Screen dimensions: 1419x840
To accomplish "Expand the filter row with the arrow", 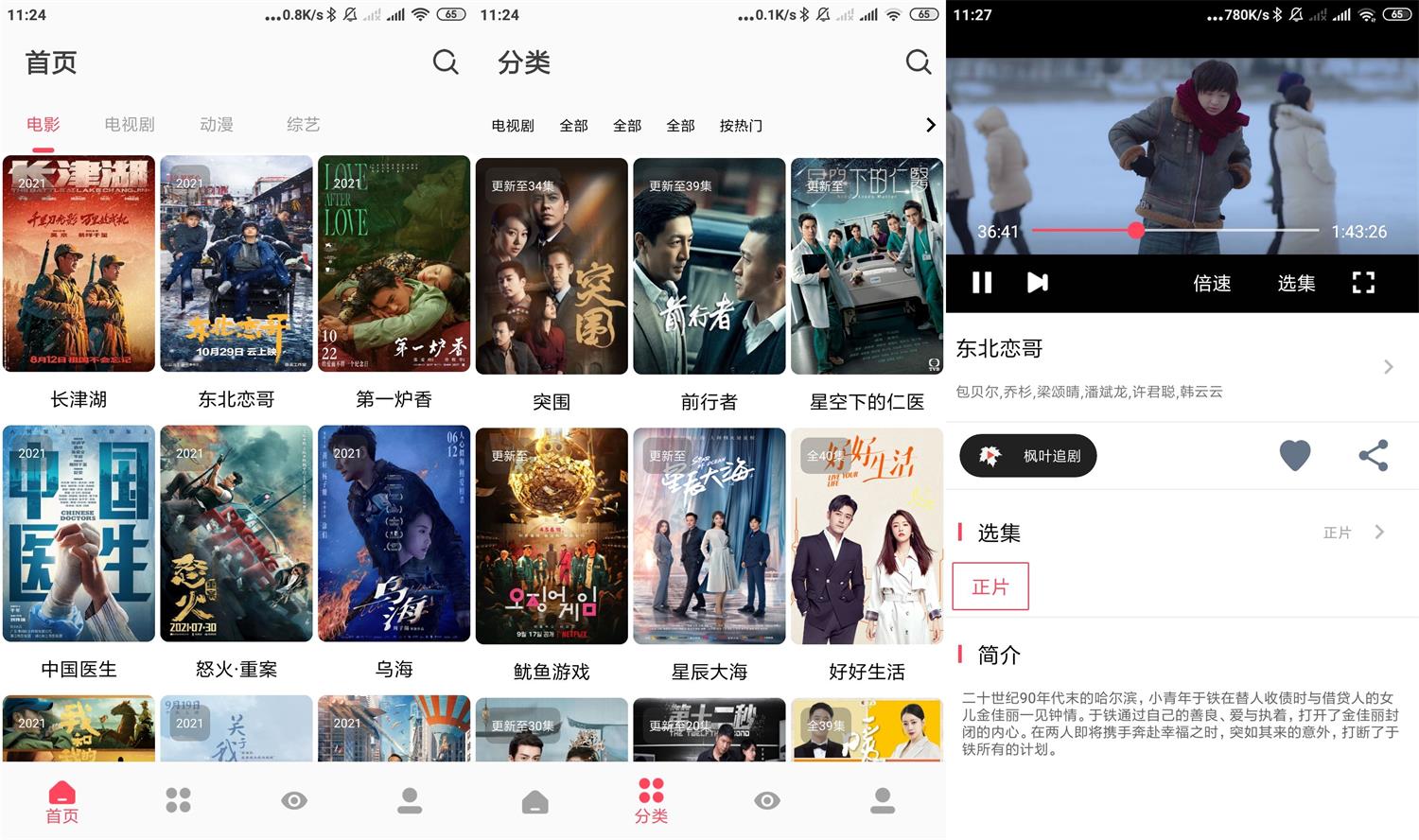I will point(930,125).
